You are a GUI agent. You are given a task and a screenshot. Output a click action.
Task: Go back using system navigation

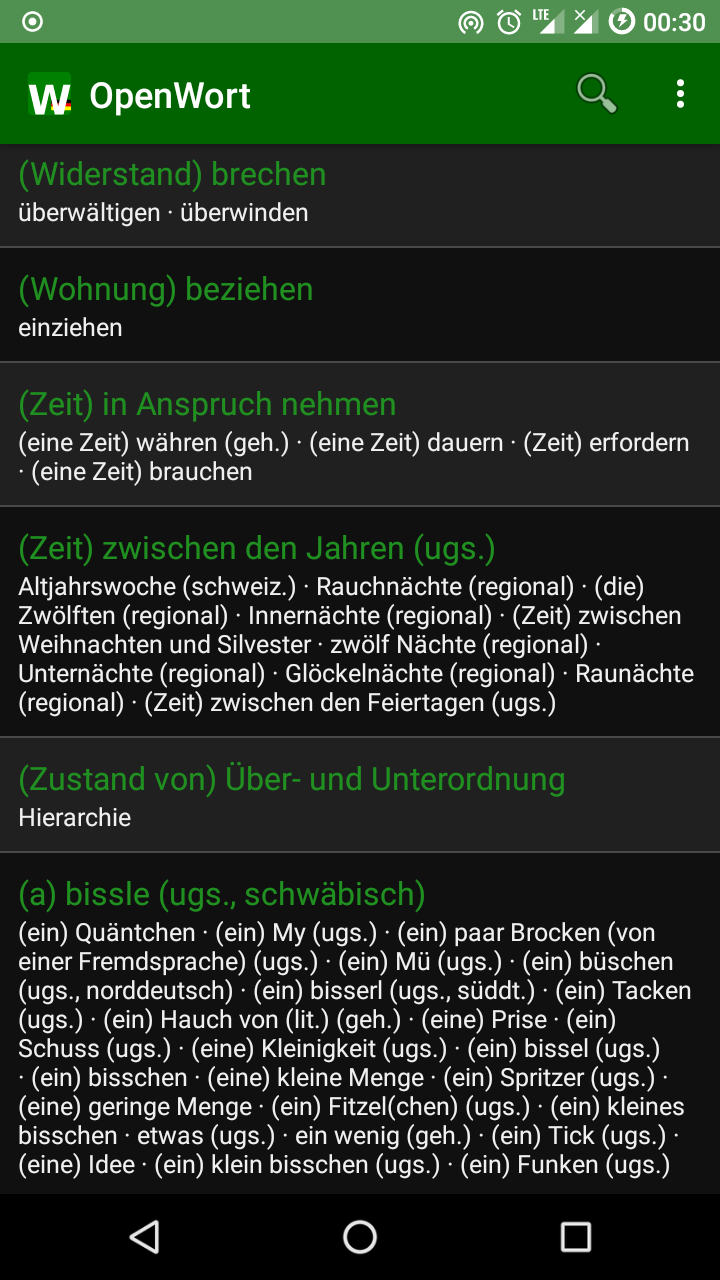(144, 1237)
